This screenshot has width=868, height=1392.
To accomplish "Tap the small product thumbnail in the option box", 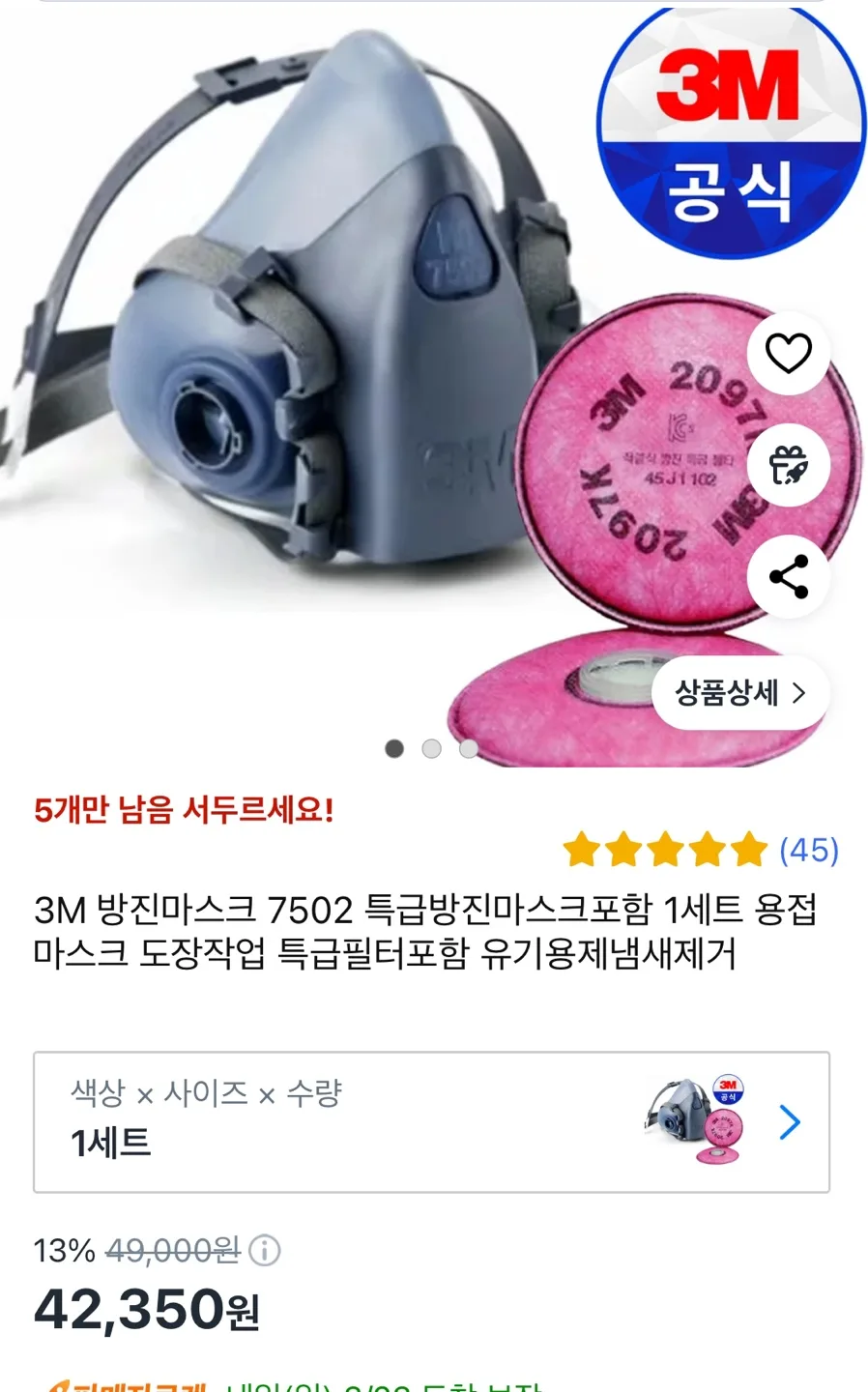I will pos(696,1121).
